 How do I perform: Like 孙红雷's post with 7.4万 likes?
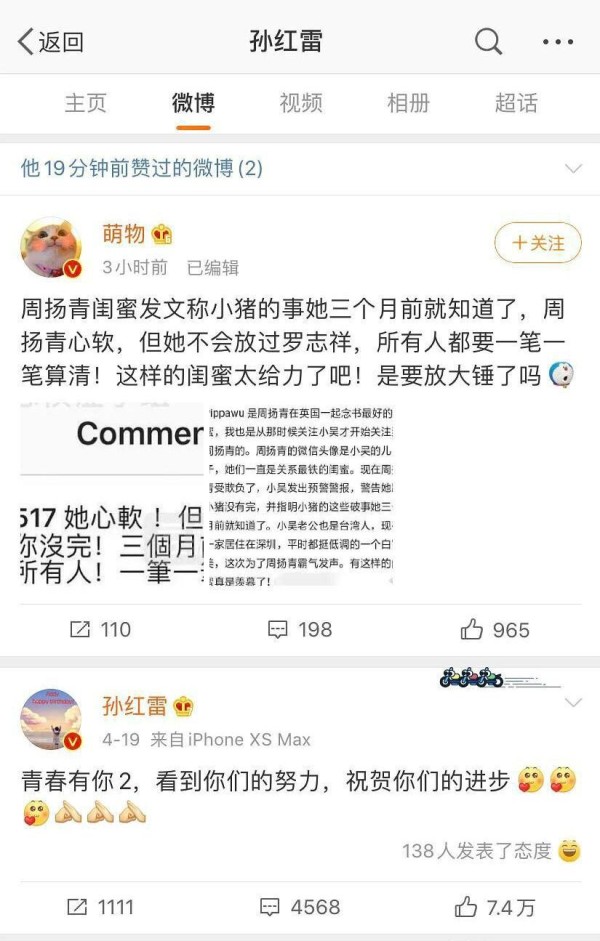(495, 907)
